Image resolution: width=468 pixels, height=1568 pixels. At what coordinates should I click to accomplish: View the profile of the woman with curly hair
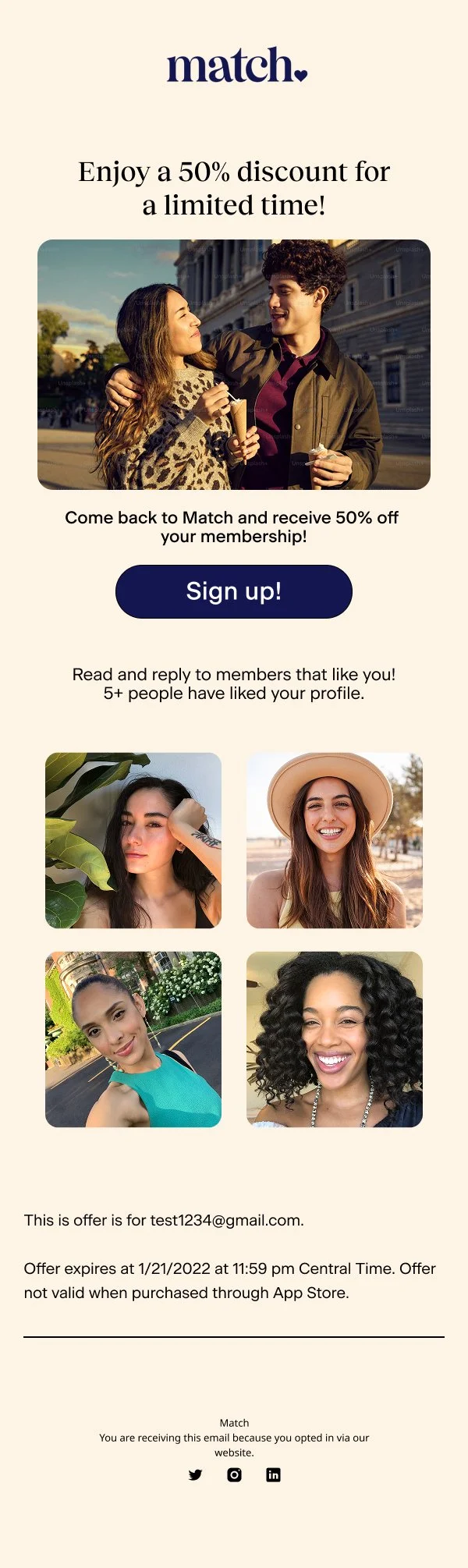click(335, 1039)
